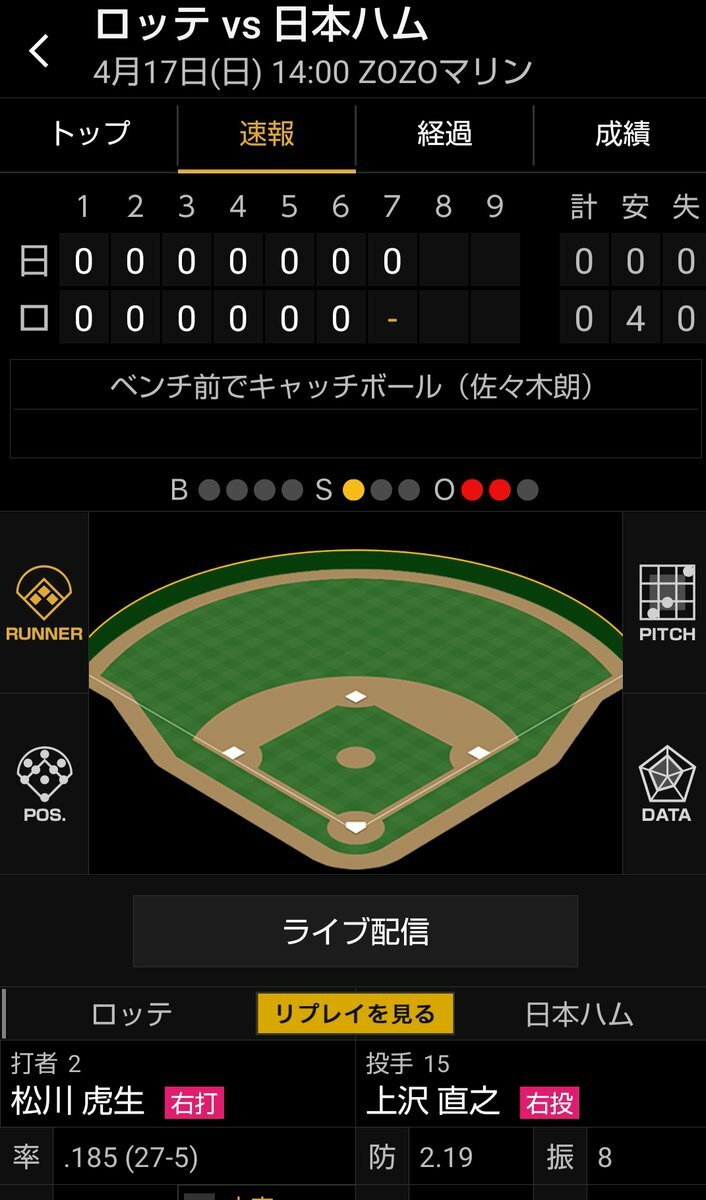
Task: Open the 経過 tab
Action: tap(444, 134)
